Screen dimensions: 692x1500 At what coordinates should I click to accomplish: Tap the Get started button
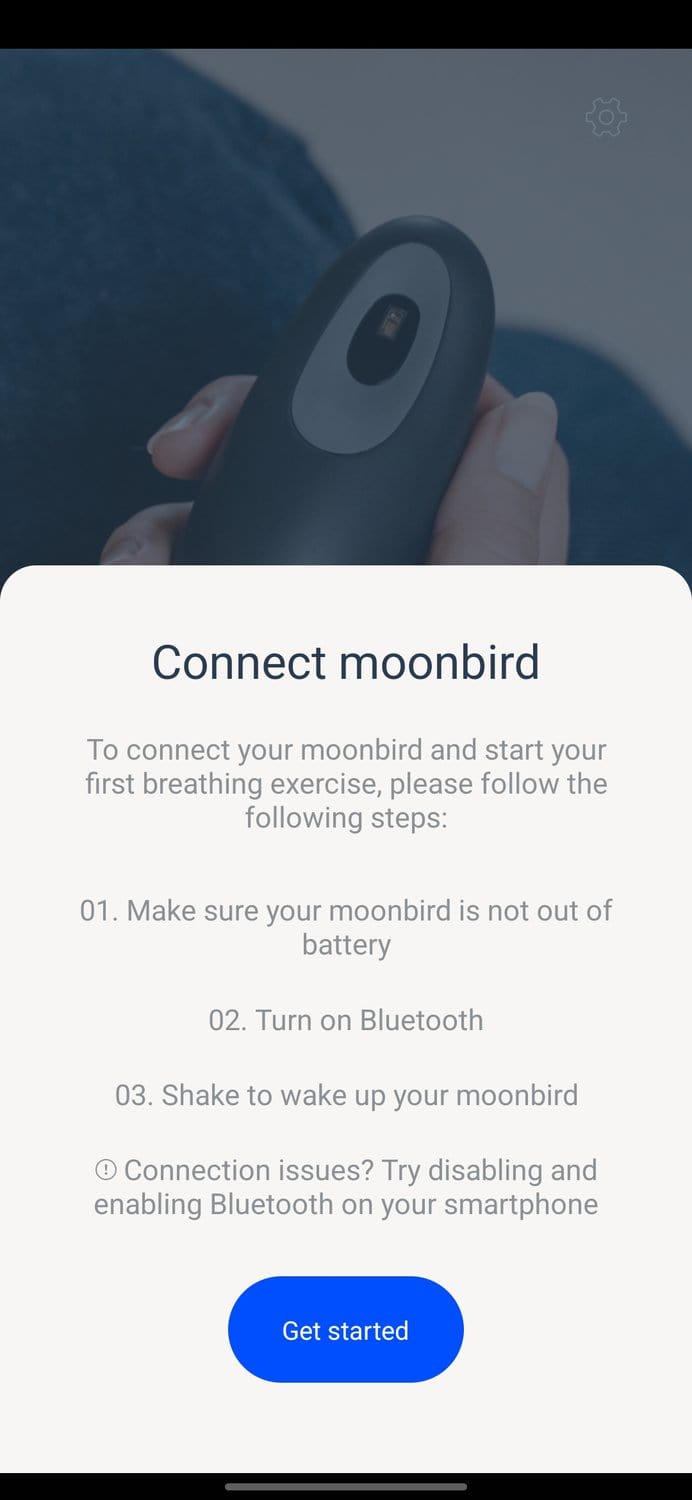[345, 1330]
